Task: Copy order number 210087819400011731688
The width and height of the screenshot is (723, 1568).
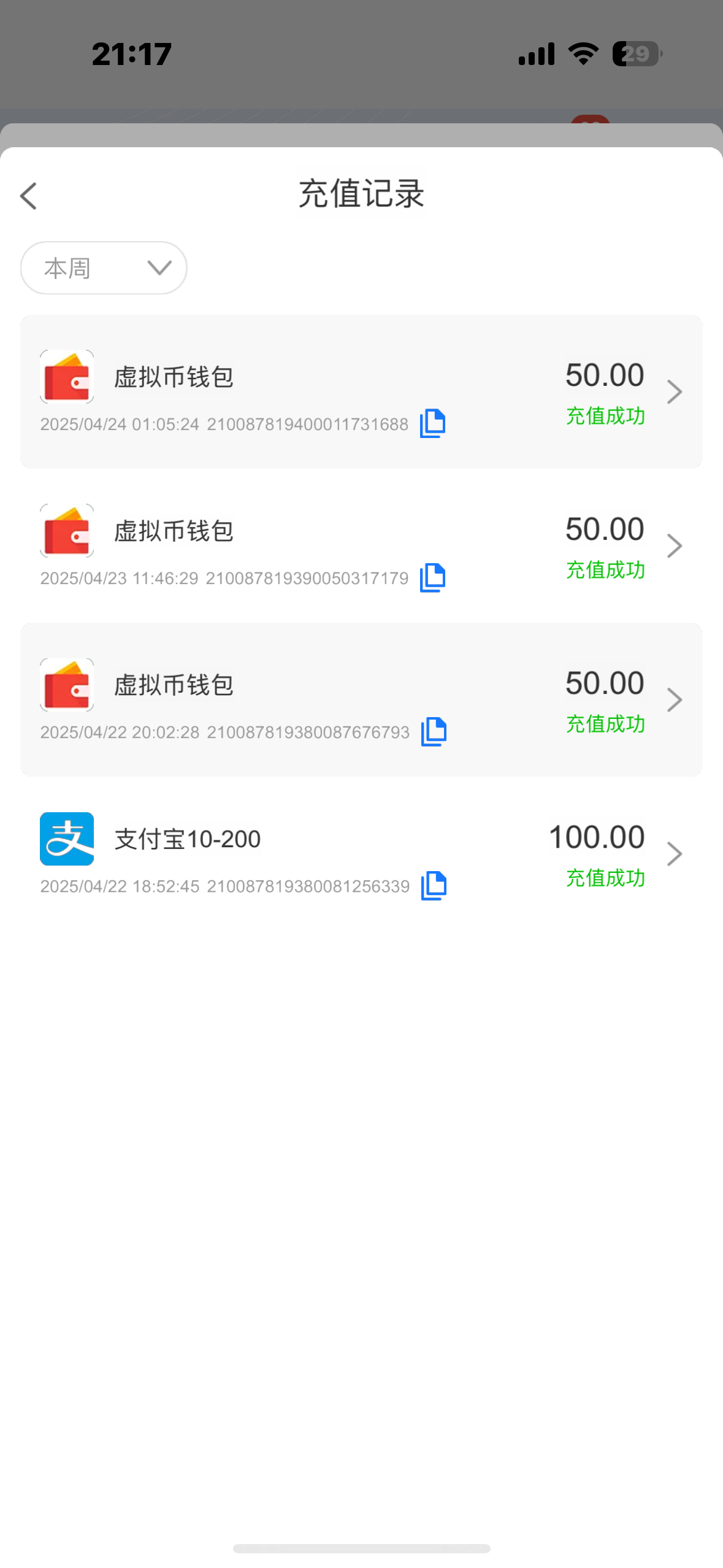Action: point(432,423)
